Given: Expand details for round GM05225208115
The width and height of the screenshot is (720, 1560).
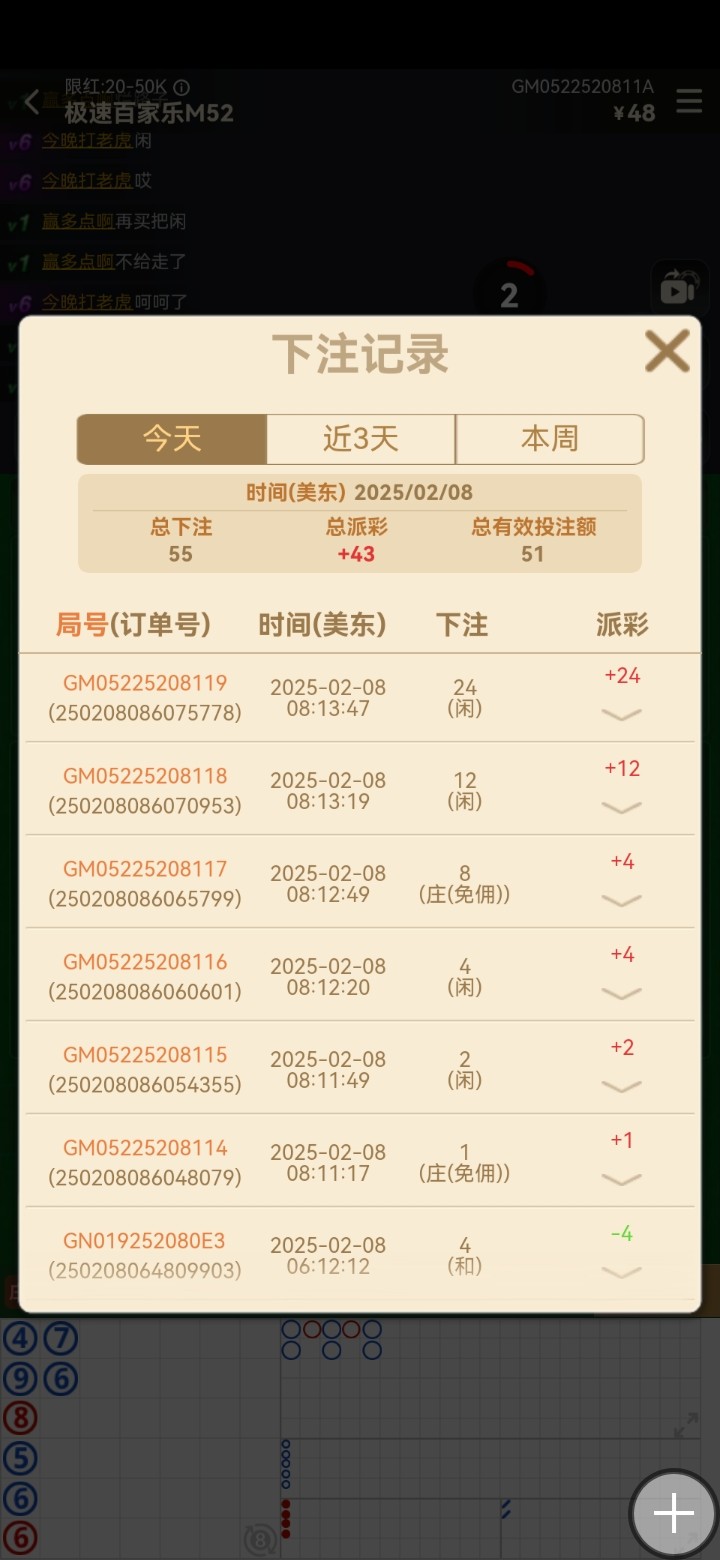Looking at the screenshot, I should (x=622, y=1086).
